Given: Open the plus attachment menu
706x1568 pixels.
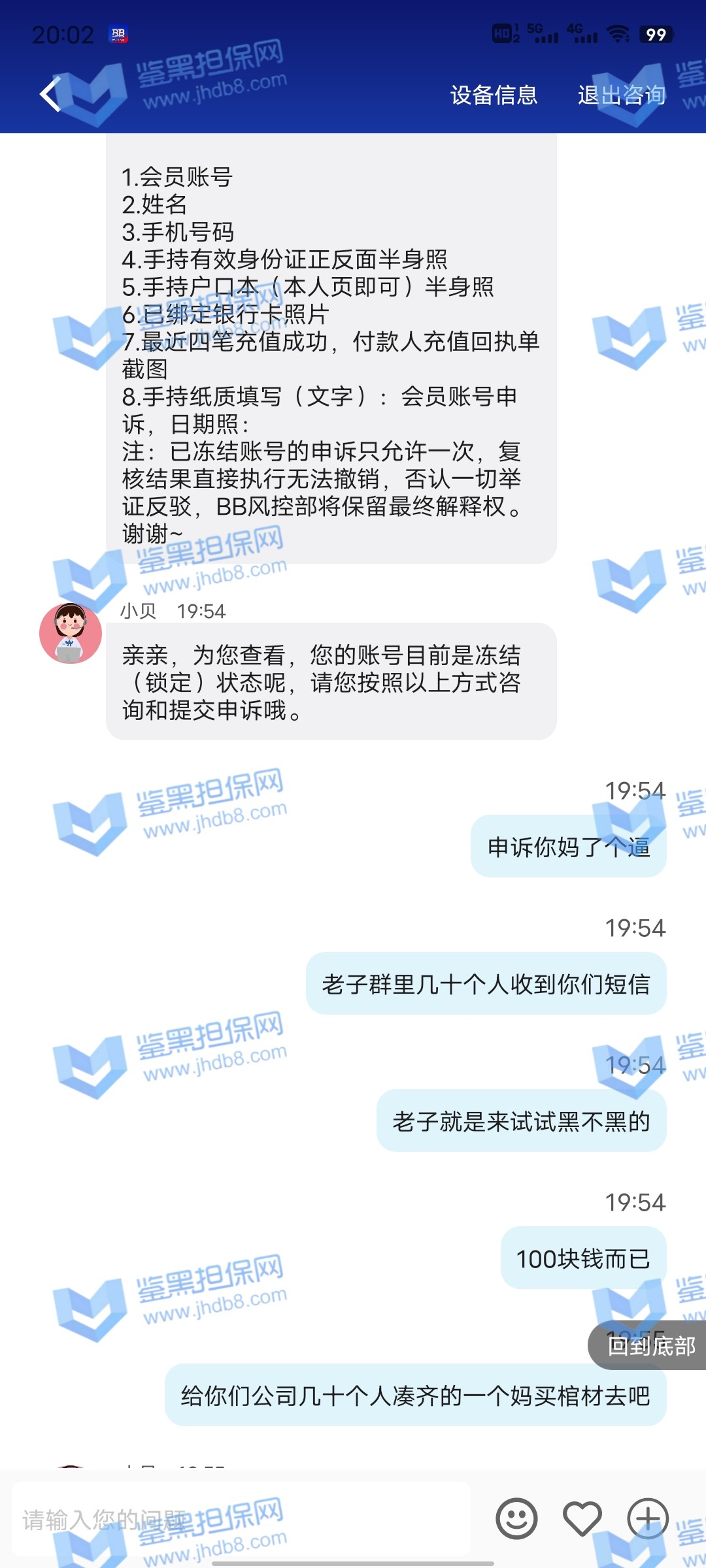Looking at the screenshot, I should [x=647, y=1518].
